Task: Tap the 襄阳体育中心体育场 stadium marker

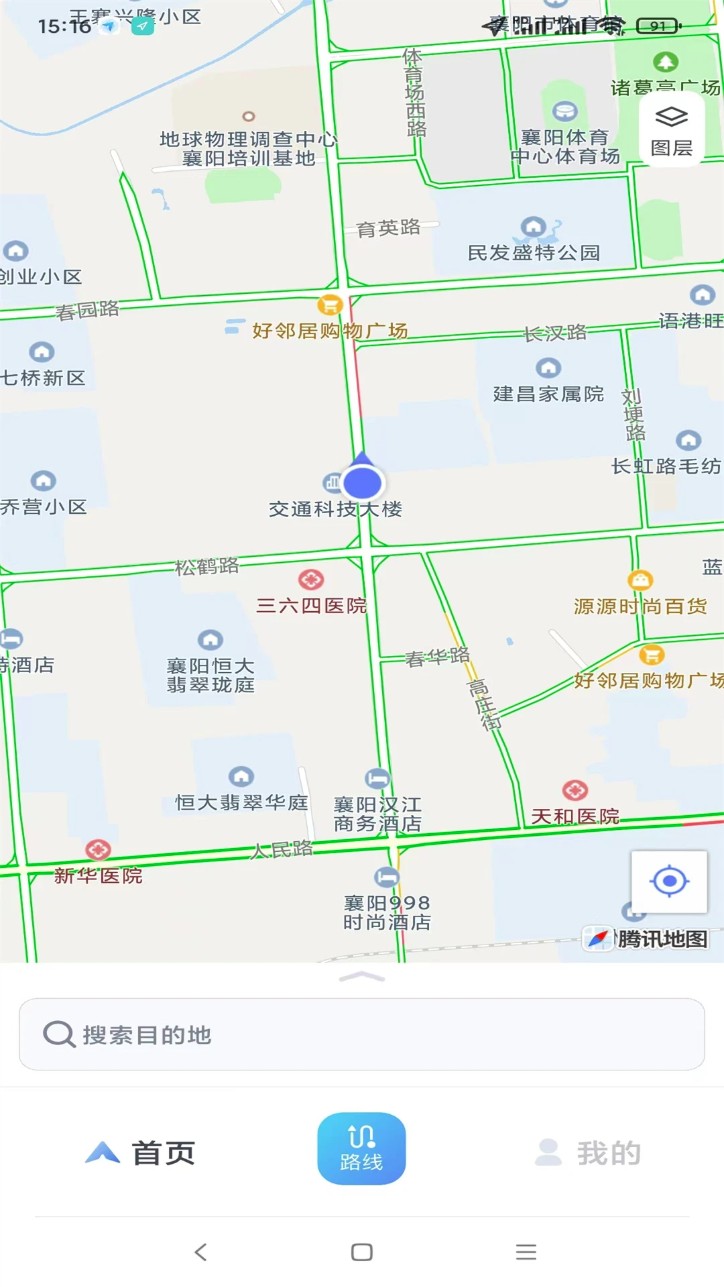Action: [566, 112]
